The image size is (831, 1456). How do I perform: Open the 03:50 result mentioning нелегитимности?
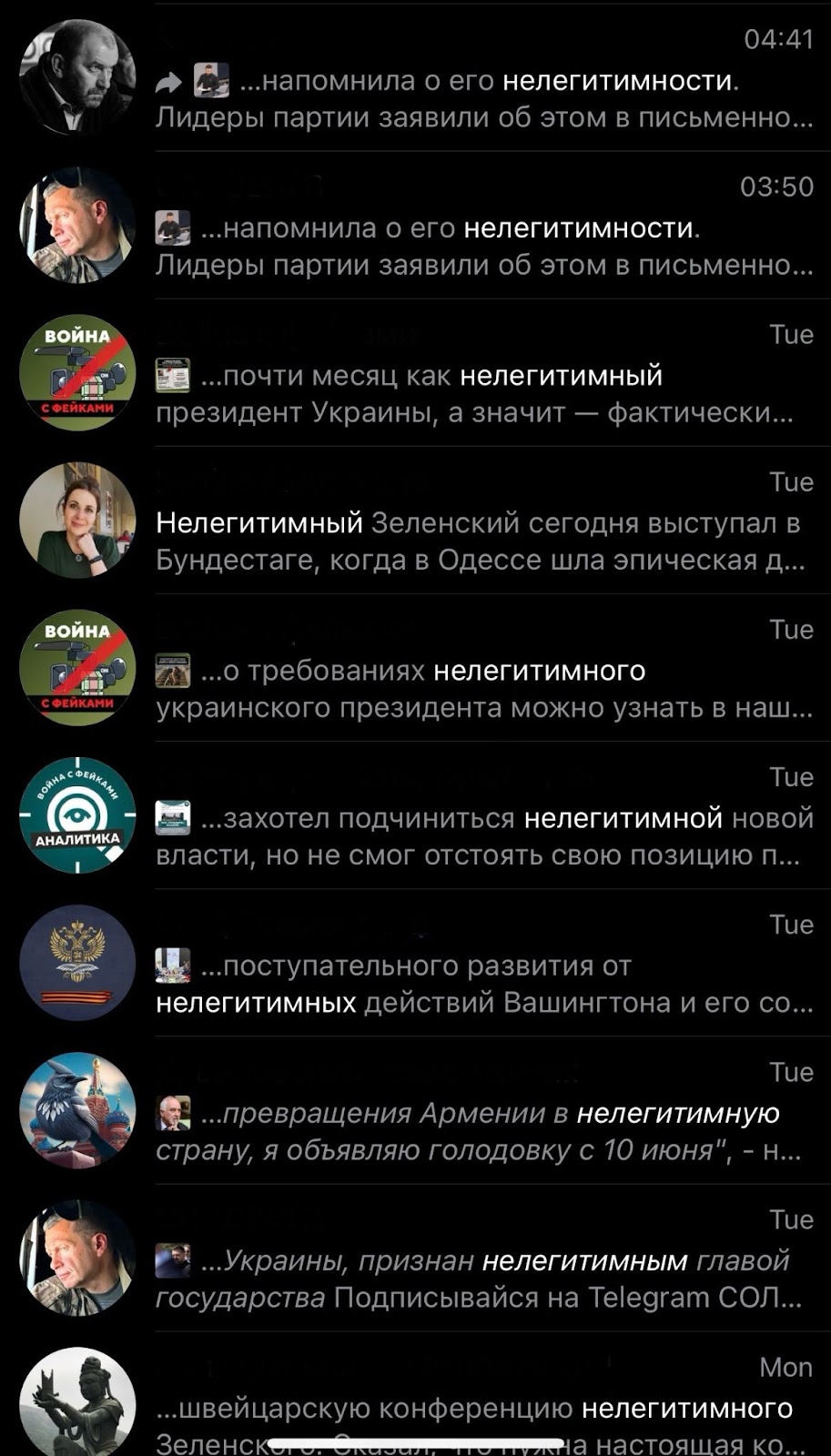pyautogui.click(x=482, y=246)
